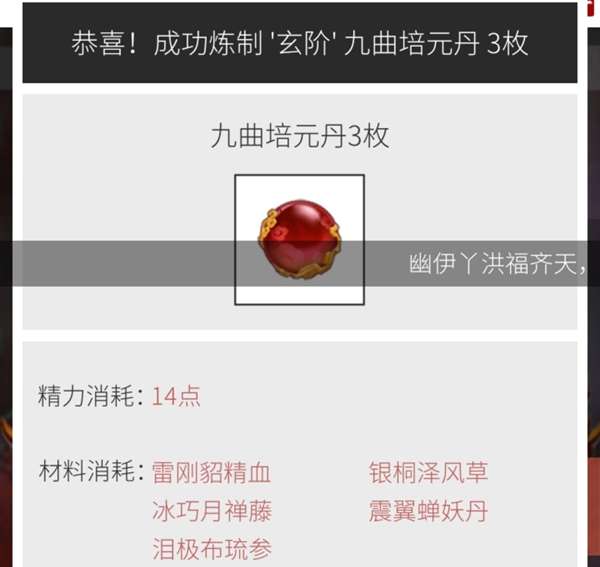The width and height of the screenshot is (600, 567).
Task: View the 雷刚貂精血 material
Action: (x=211, y=472)
